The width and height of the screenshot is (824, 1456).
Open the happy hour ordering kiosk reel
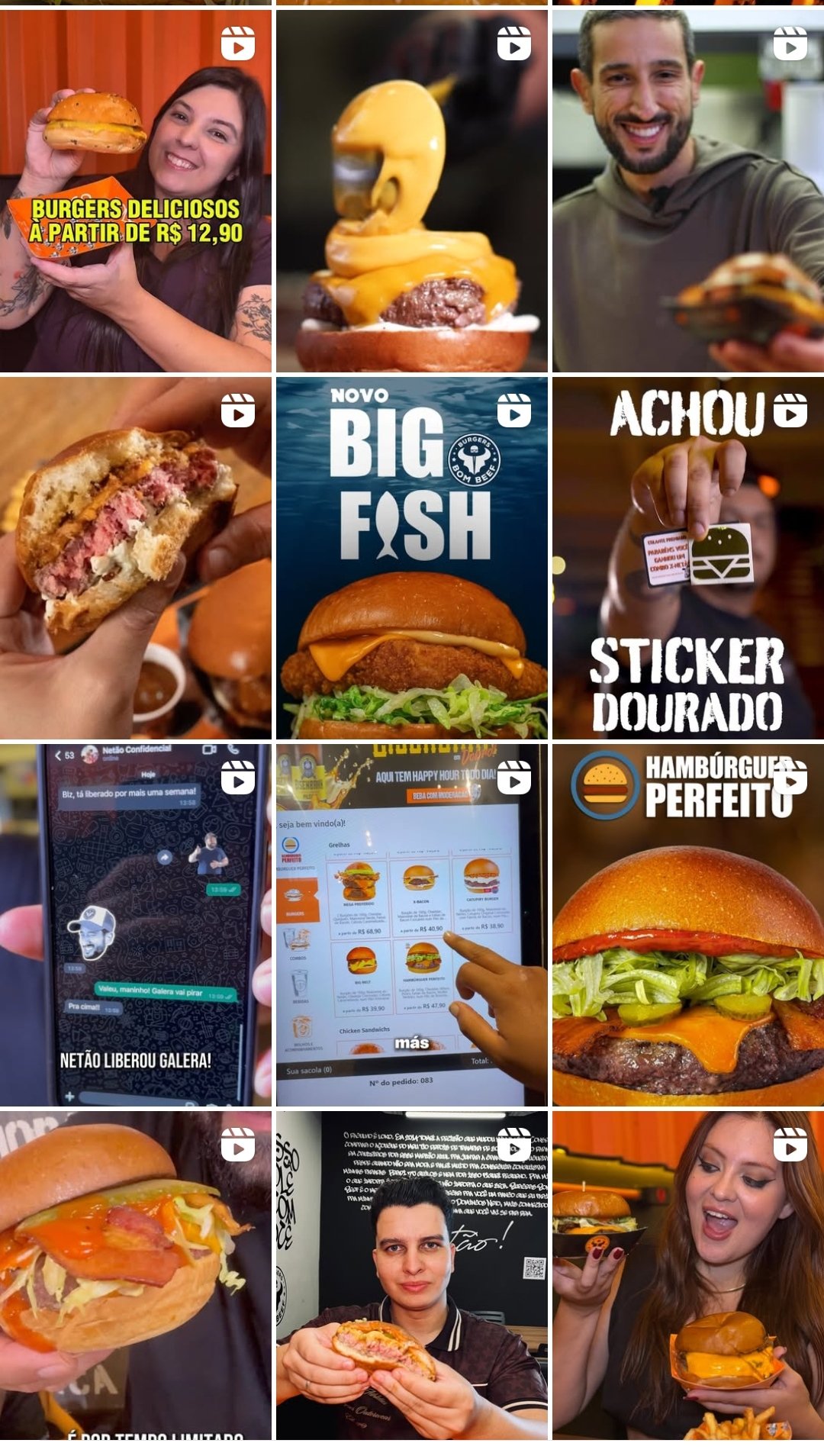click(x=411, y=925)
